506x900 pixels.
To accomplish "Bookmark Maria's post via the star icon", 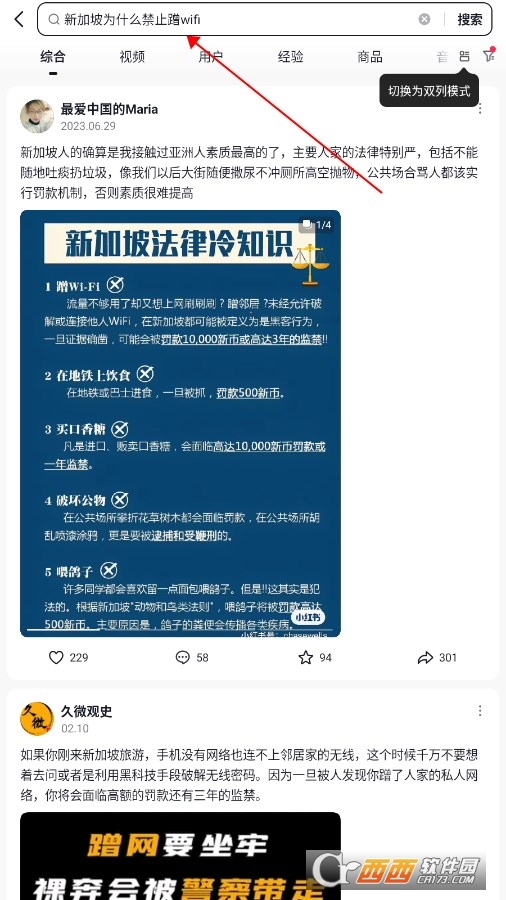I will [306, 657].
